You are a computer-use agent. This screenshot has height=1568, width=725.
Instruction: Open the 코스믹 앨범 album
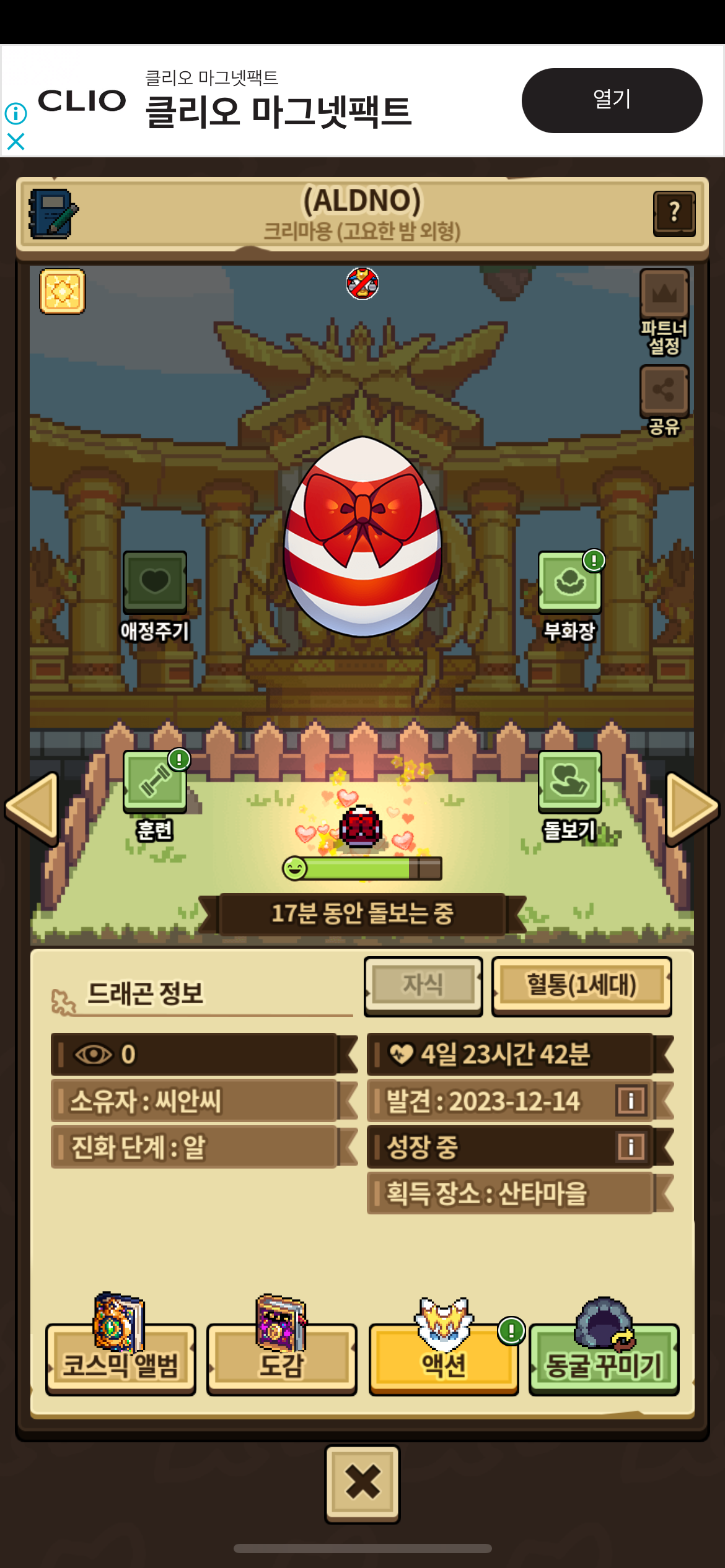(121, 1359)
